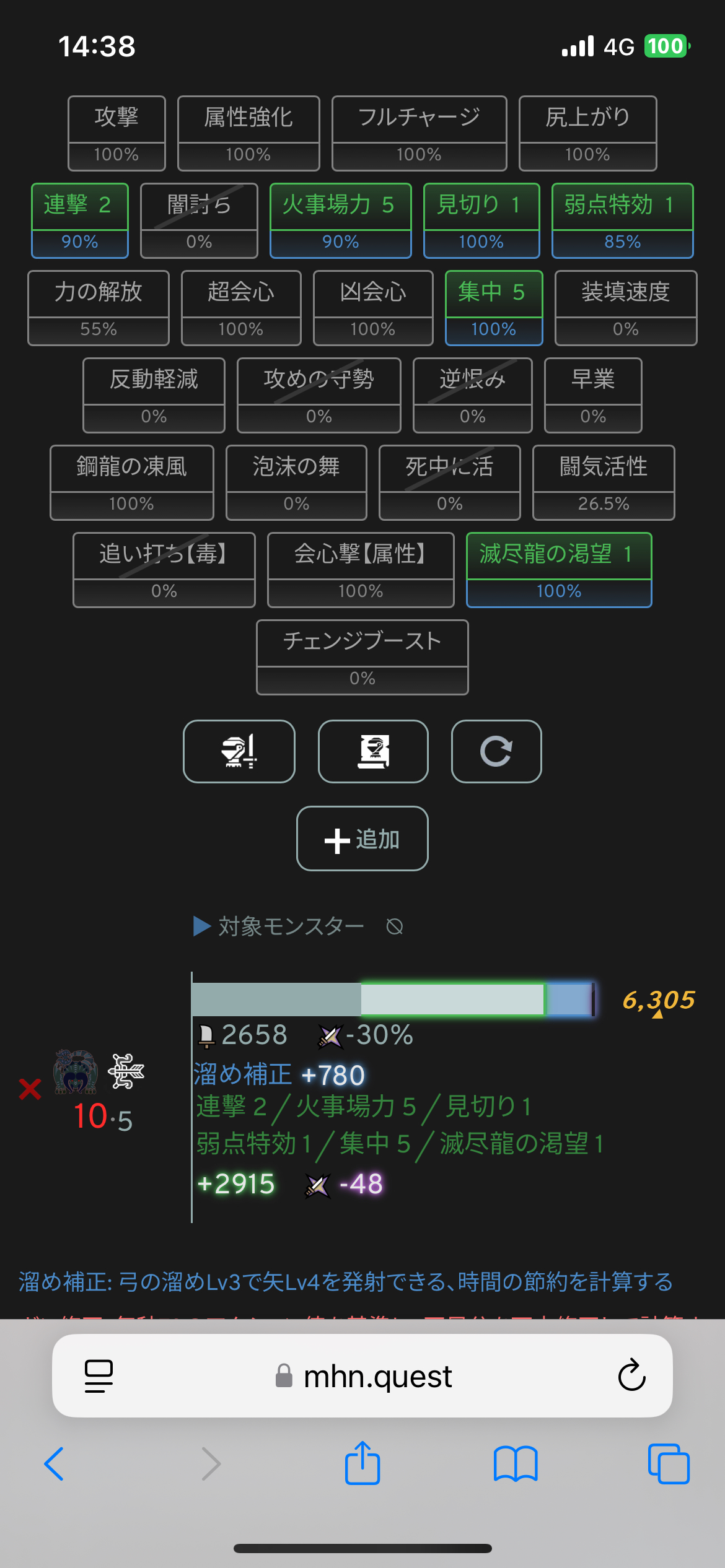The image size is (725, 1568).
Task: Toggle the 火事場力 5 skill
Action: point(340,220)
